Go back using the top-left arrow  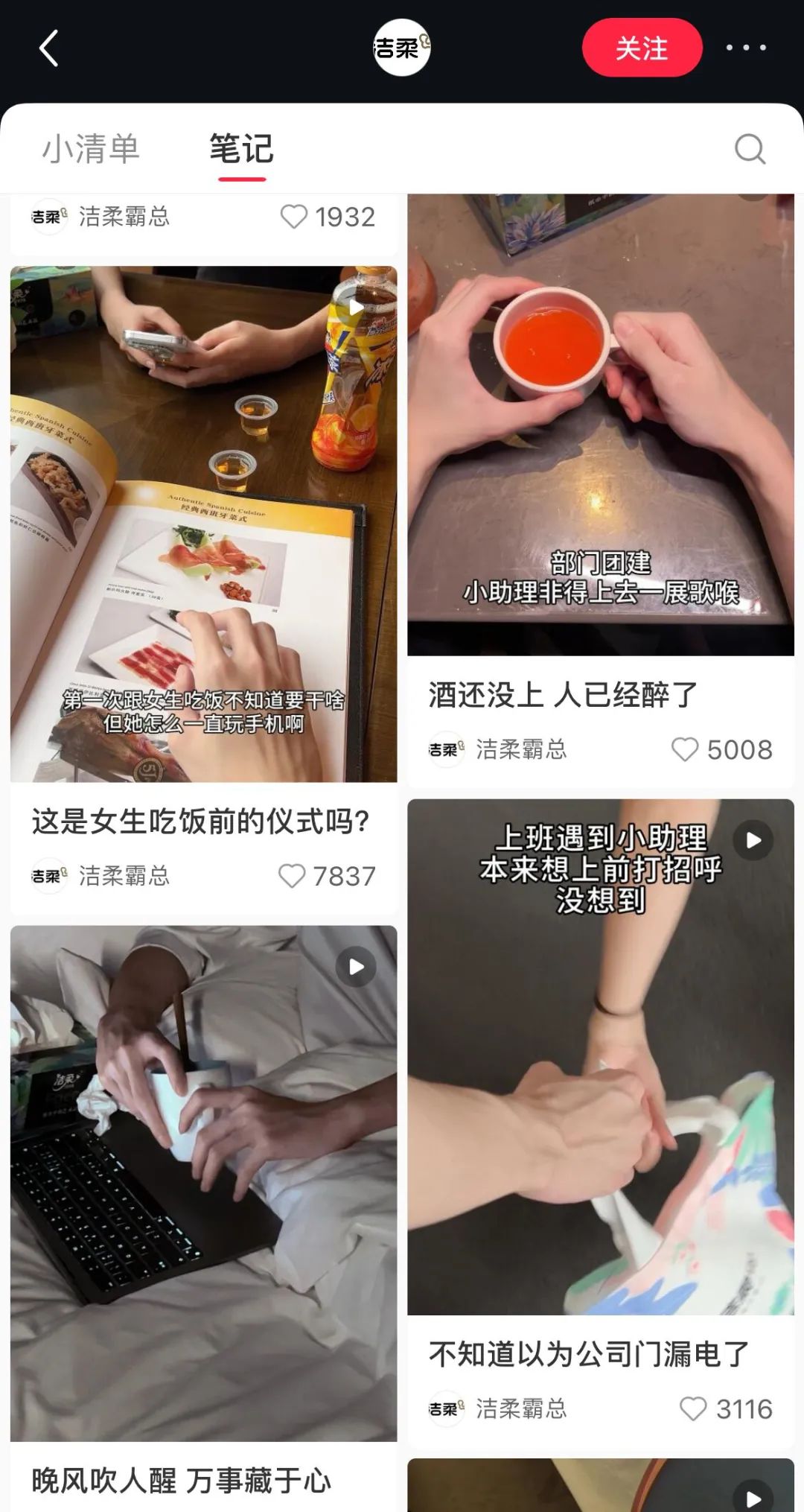click(49, 49)
